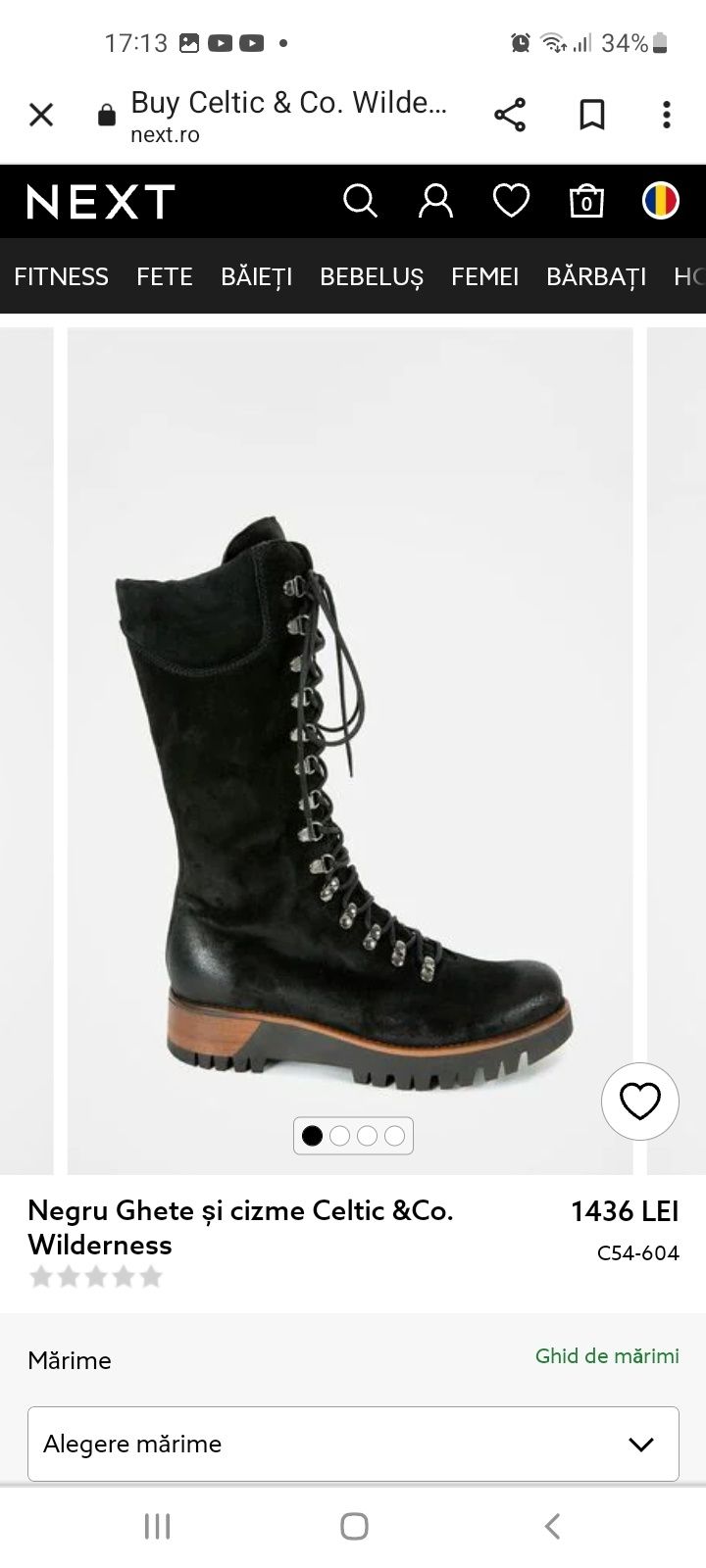
Task: Switch to the BĂRBAȚI category
Action: point(596,276)
